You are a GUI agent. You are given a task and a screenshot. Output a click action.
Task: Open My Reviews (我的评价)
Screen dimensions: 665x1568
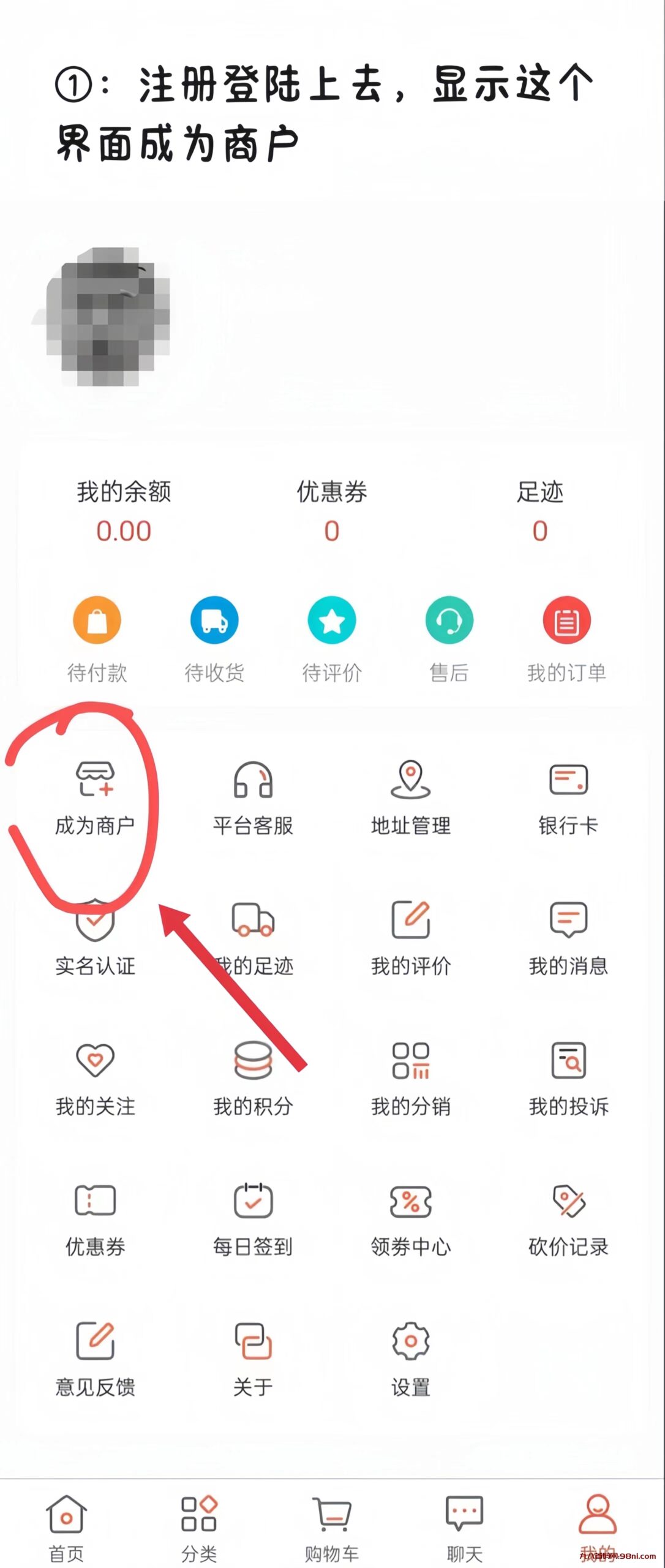[x=411, y=937]
